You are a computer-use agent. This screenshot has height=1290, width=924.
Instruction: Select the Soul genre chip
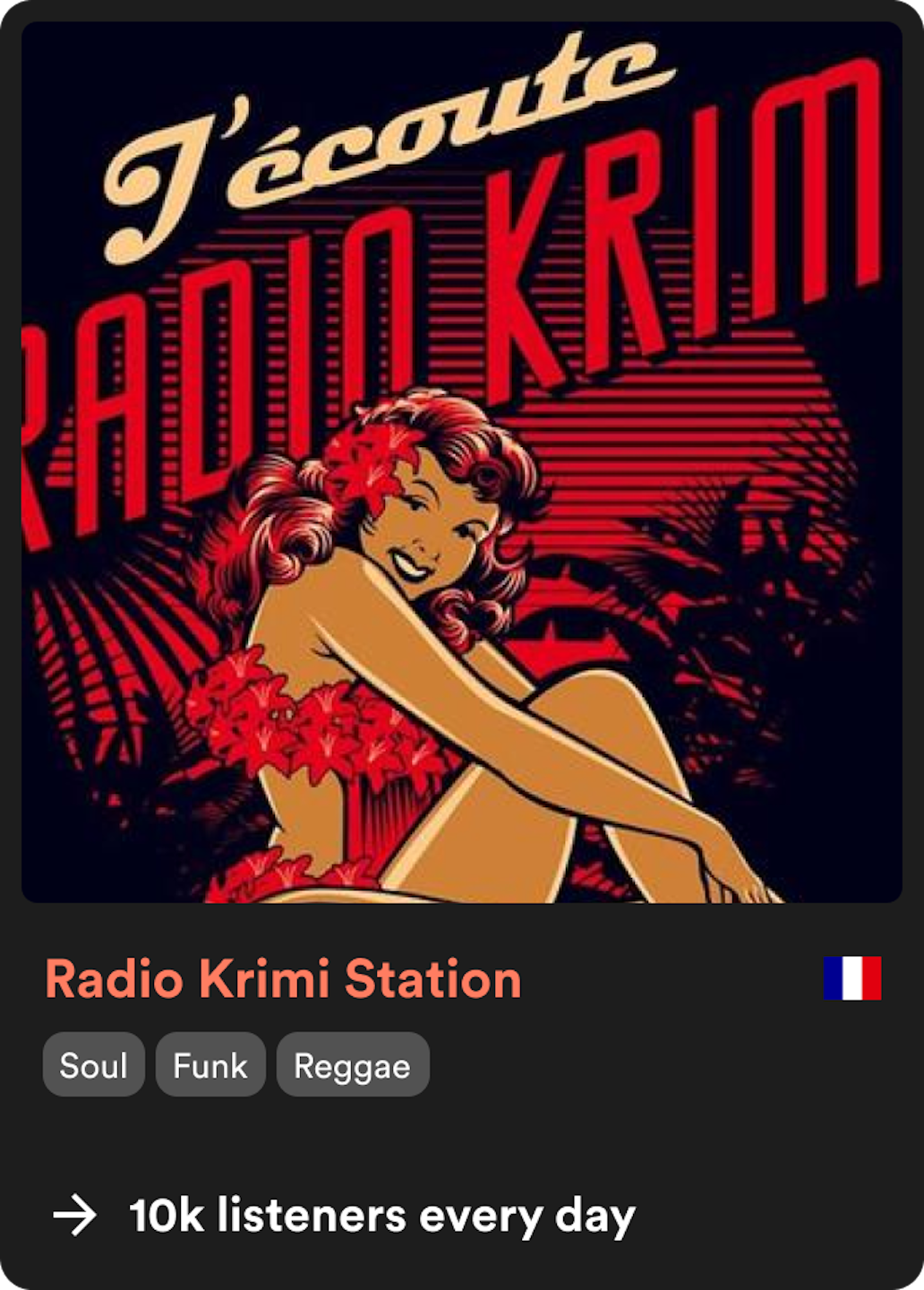[93, 1065]
